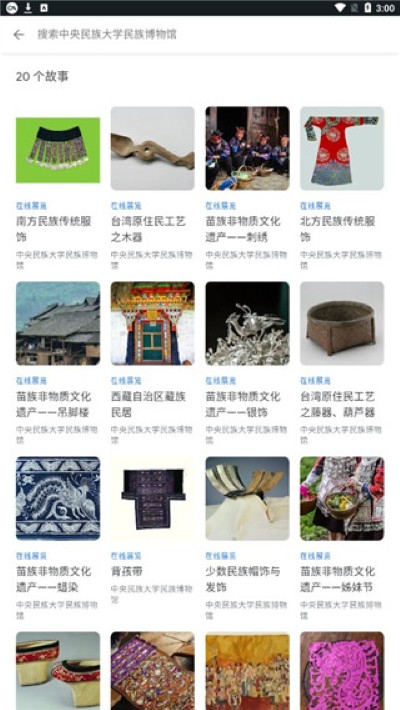Go back with the arrow icon
400x710 pixels.
click(x=19, y=34)
